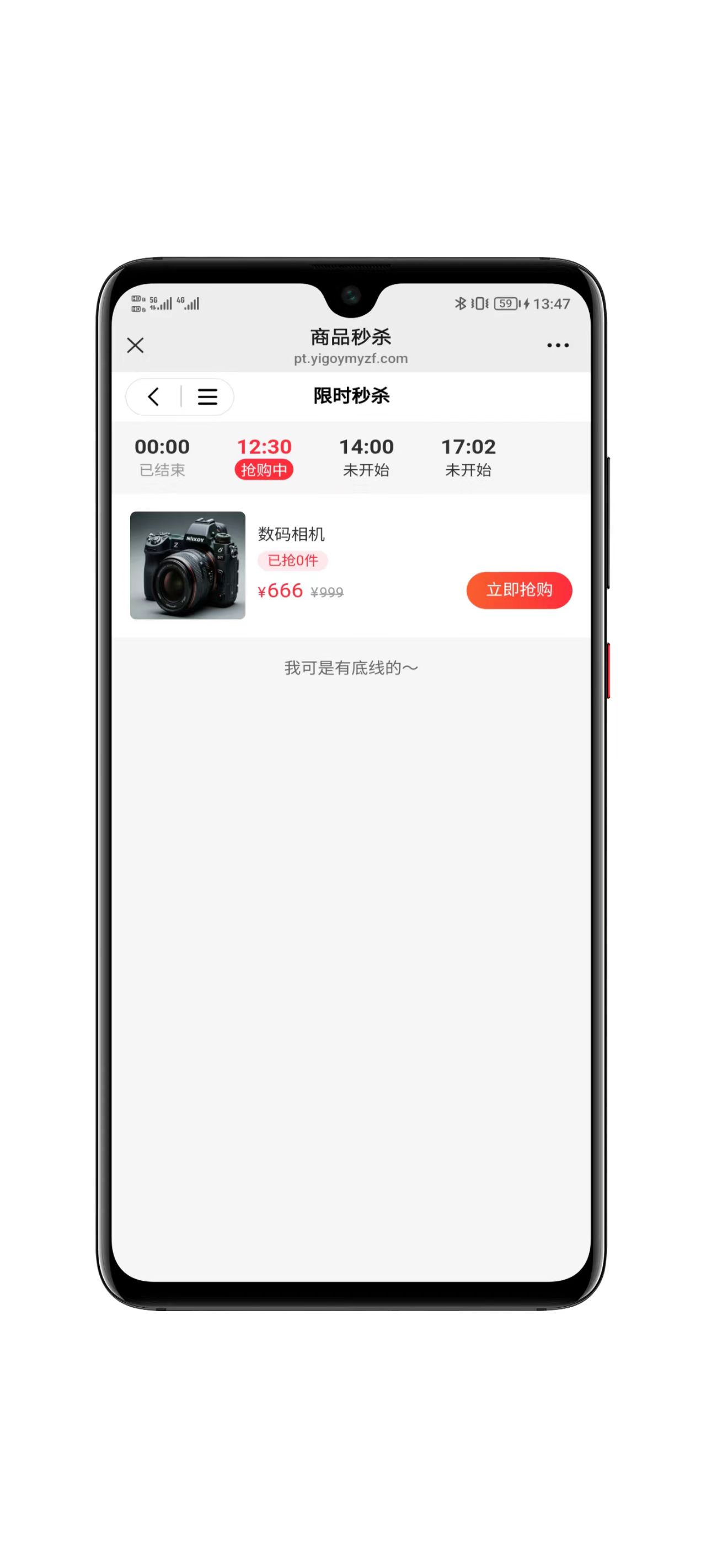Click the vibrate mode icon in status bar
The image size is (706, 1568).
coord(480,303)
